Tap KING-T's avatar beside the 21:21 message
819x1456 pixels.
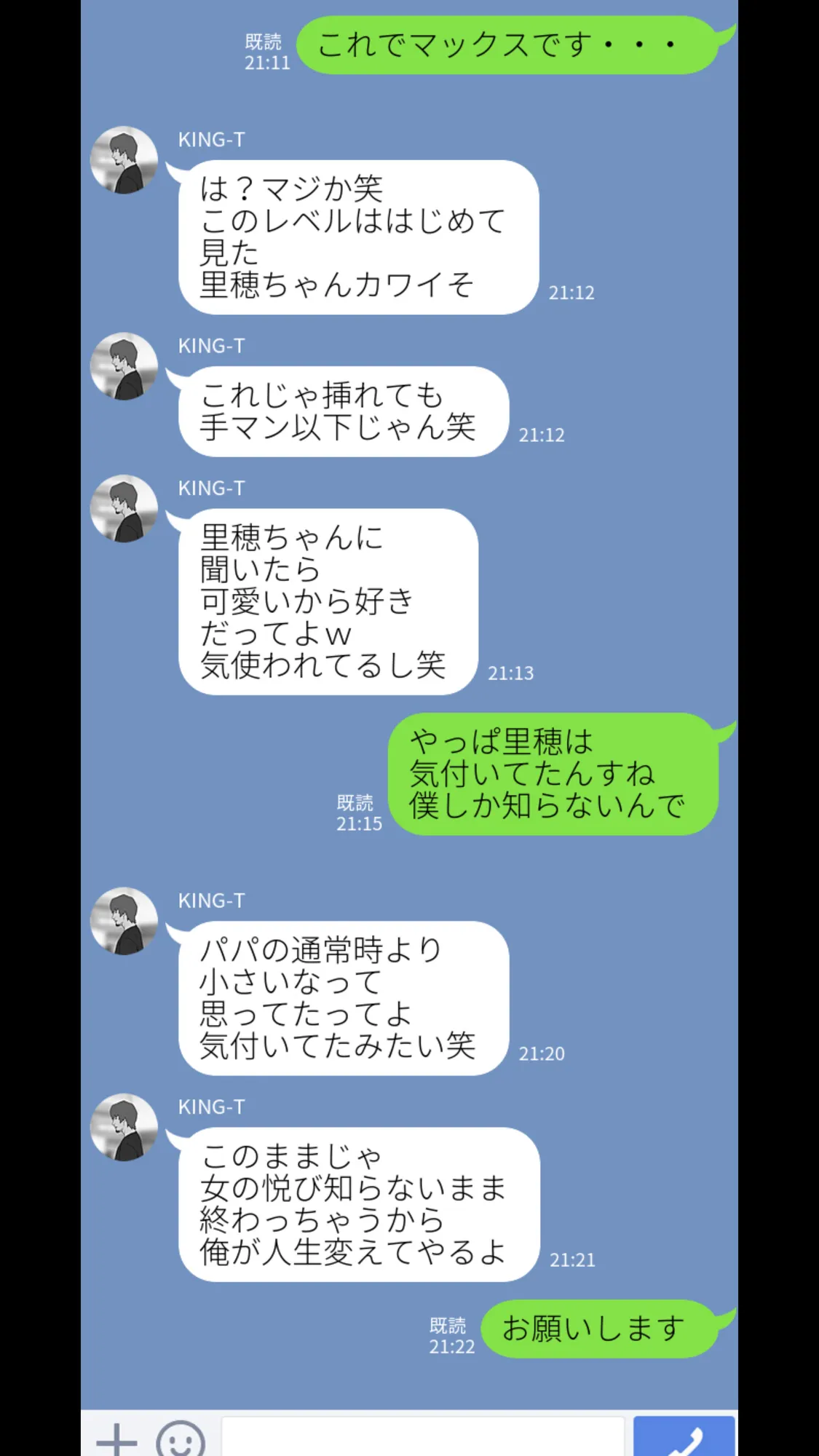click(x=126, y=1128)
